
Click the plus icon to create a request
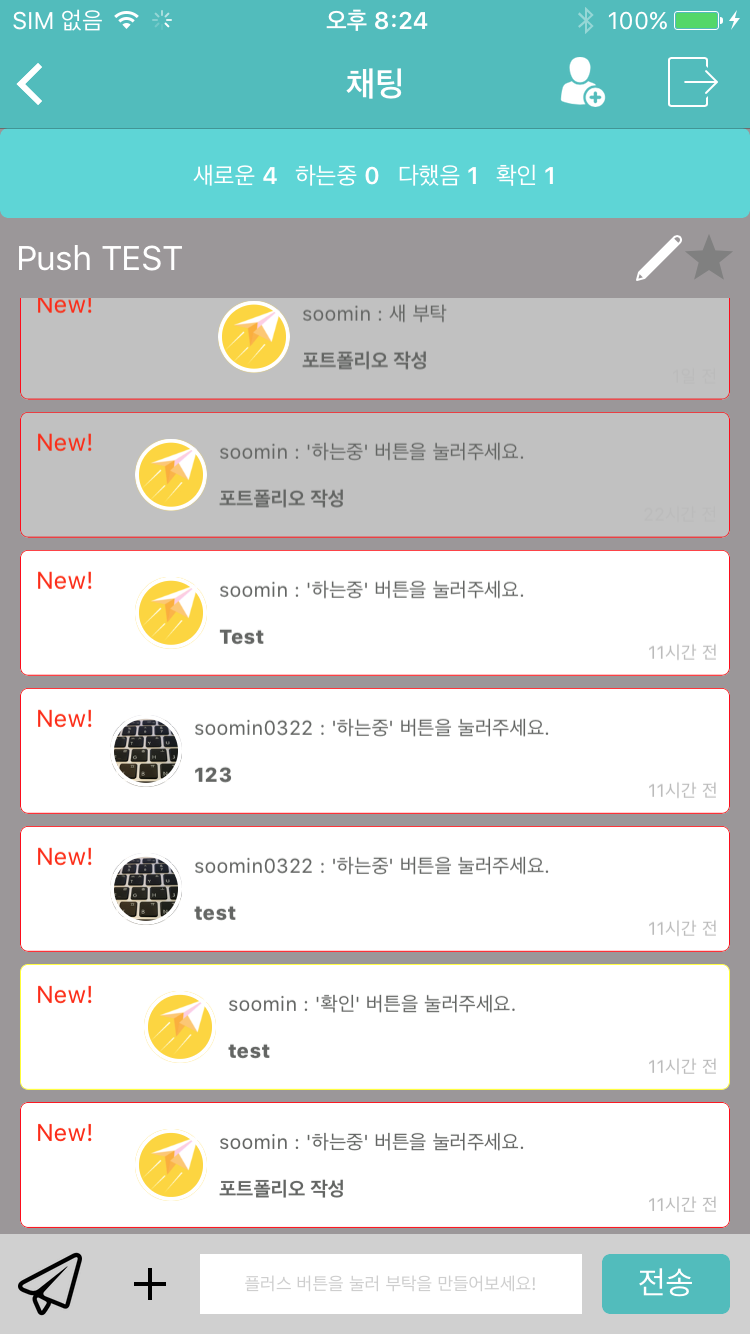click(x=149, y=1283)
